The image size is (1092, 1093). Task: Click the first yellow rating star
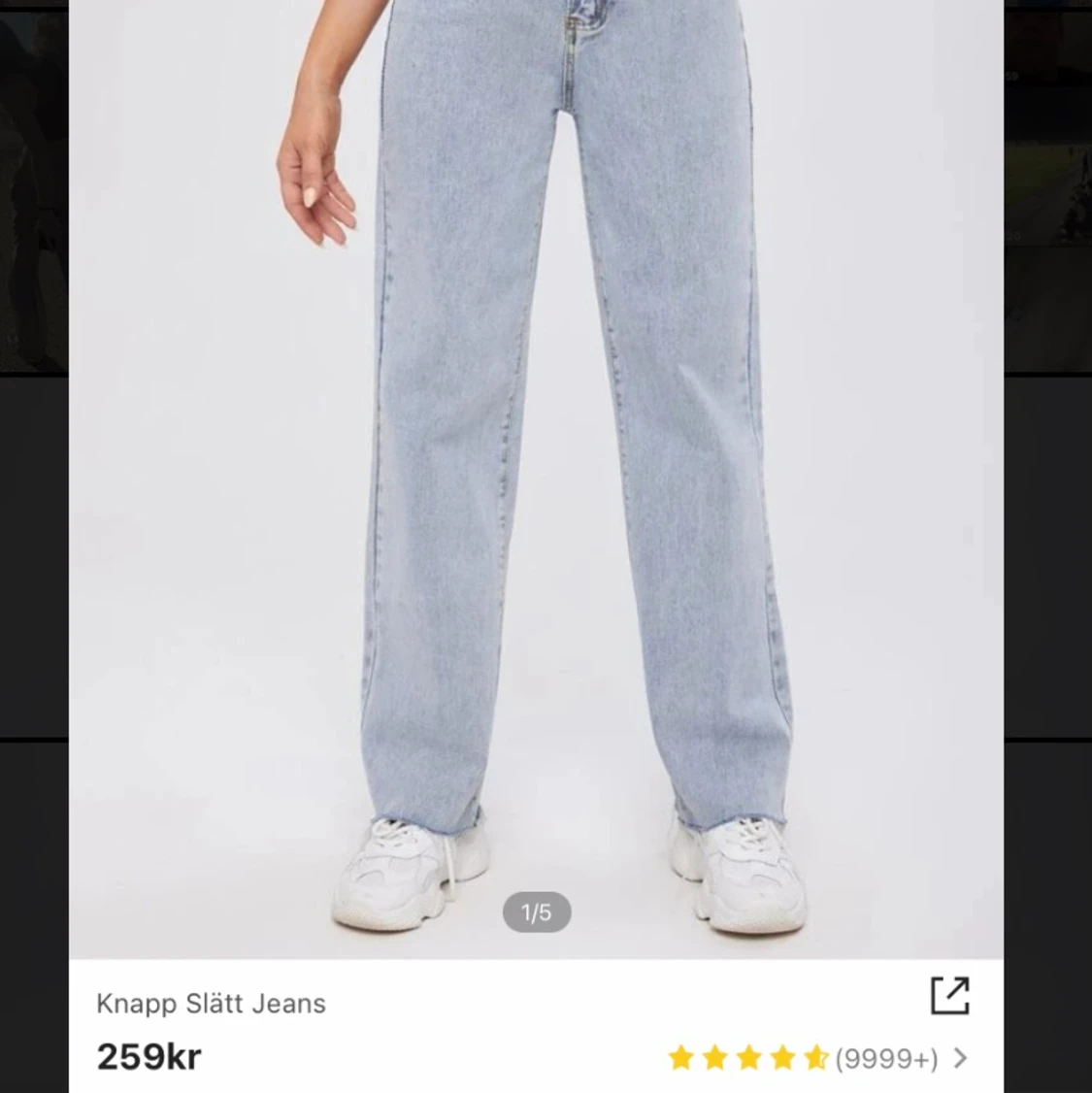click(679, 1058)
